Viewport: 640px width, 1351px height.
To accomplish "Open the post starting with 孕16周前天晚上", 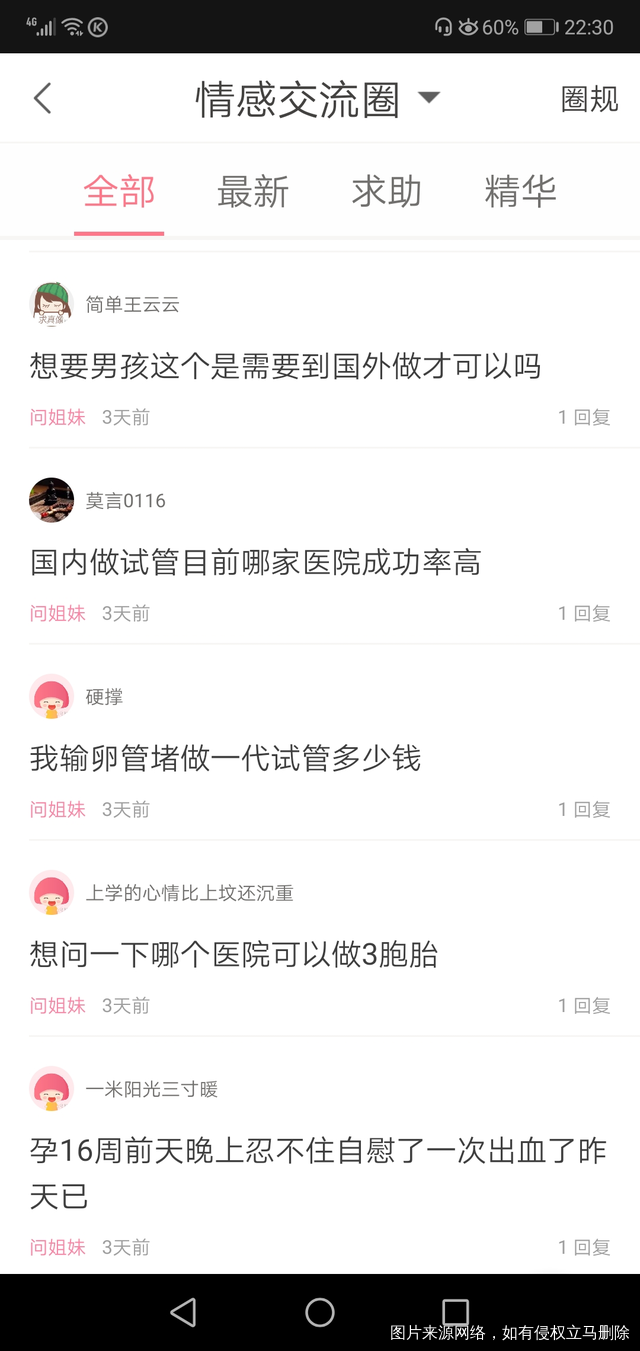I will [318, 1172].
